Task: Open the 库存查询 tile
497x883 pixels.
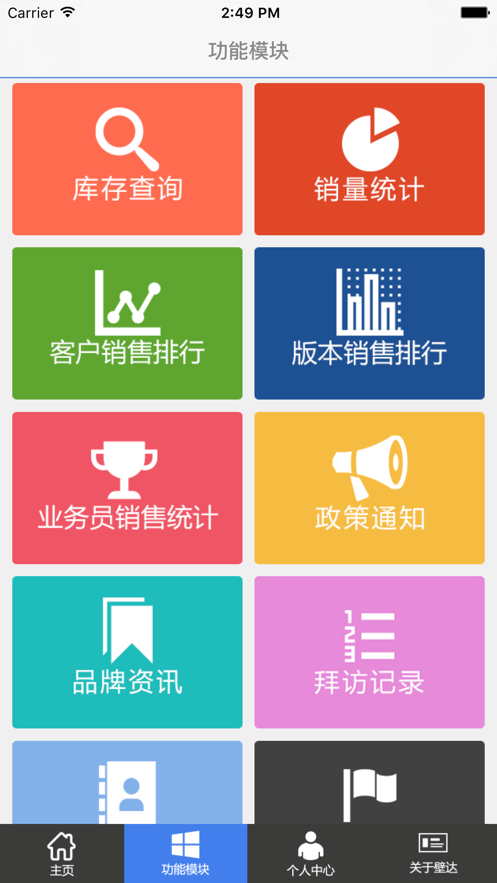Action: tap(127, 159)
